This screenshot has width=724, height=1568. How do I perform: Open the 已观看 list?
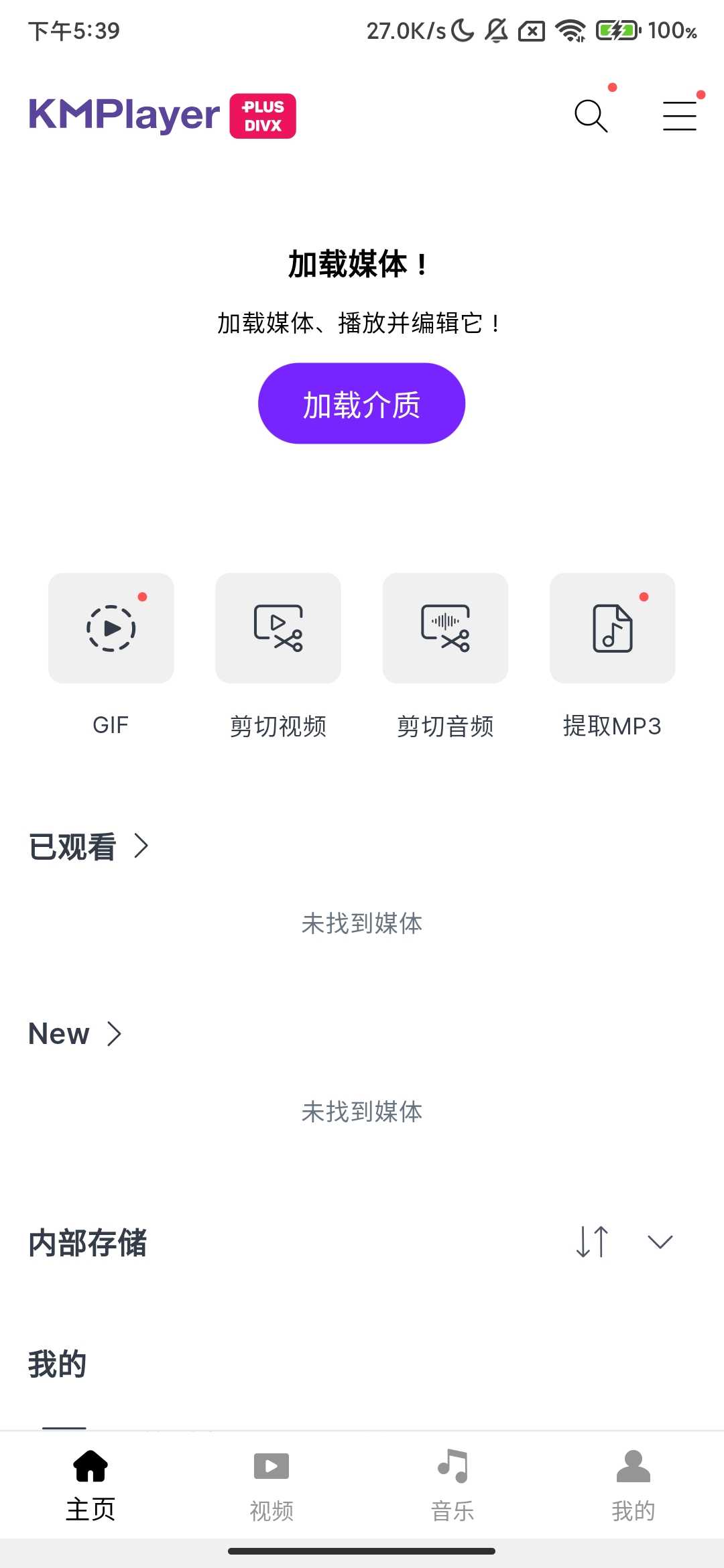pos(88,846)
